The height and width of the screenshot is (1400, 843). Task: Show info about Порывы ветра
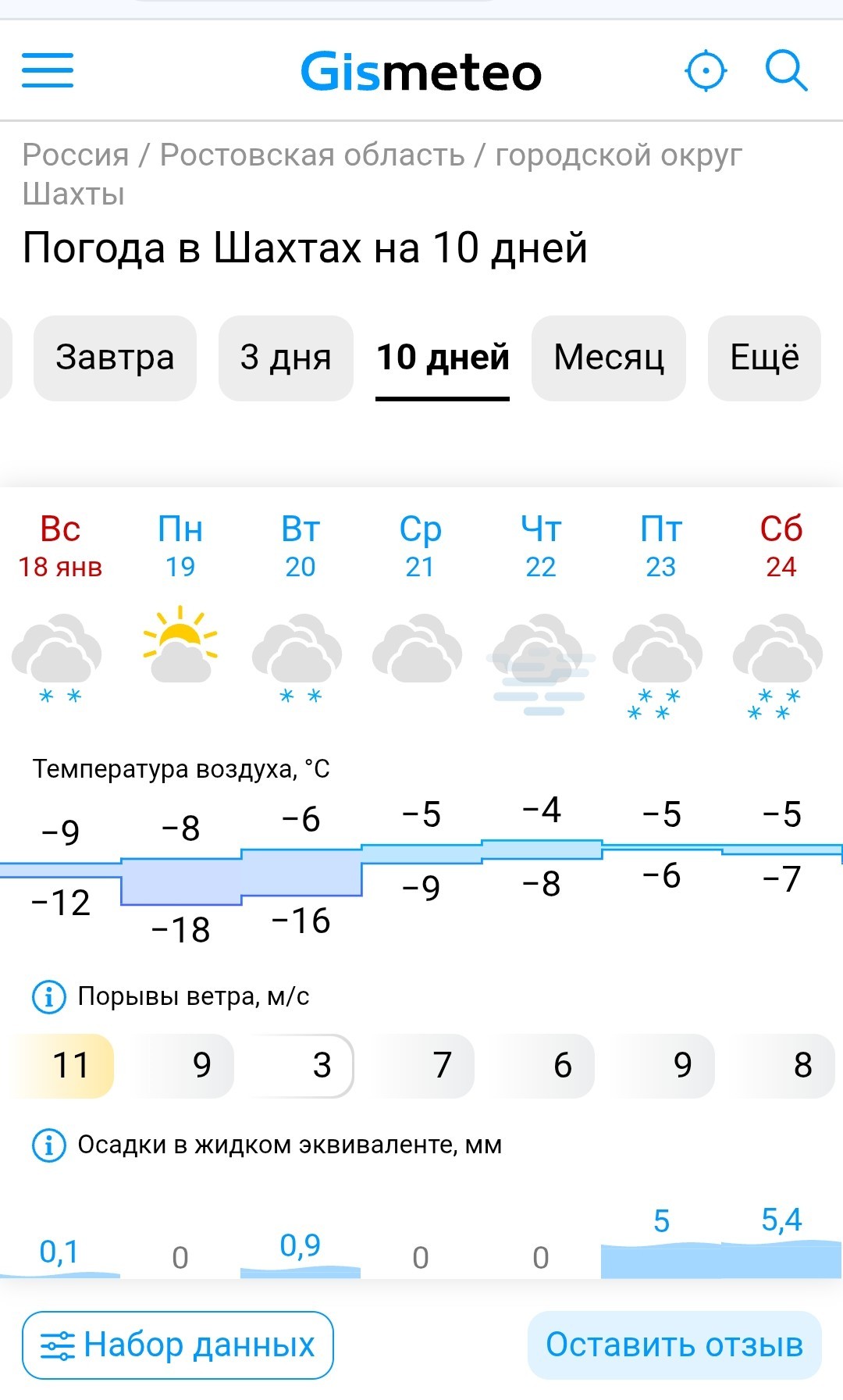tap(48, 996)
